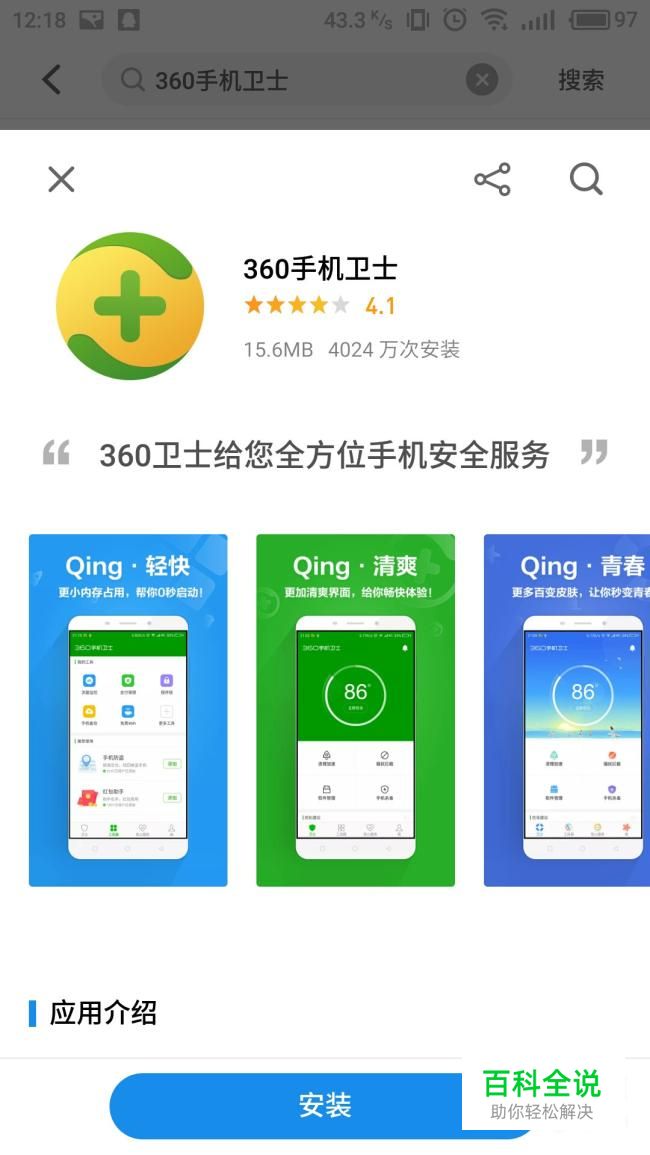
Task: View the Qing·清爽 screenshot
Action: (355, 710)
